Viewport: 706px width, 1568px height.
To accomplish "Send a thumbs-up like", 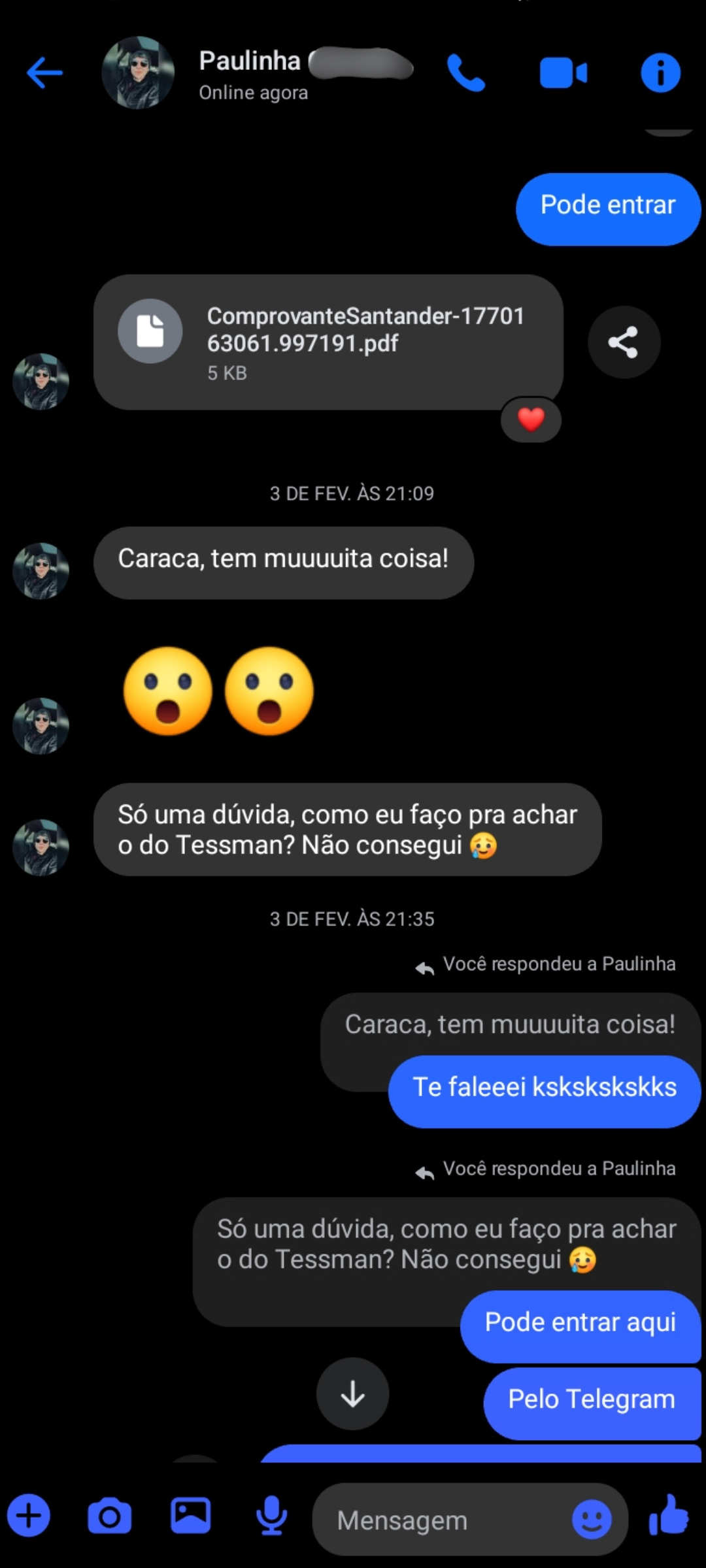I will (x=669, y=1516).
